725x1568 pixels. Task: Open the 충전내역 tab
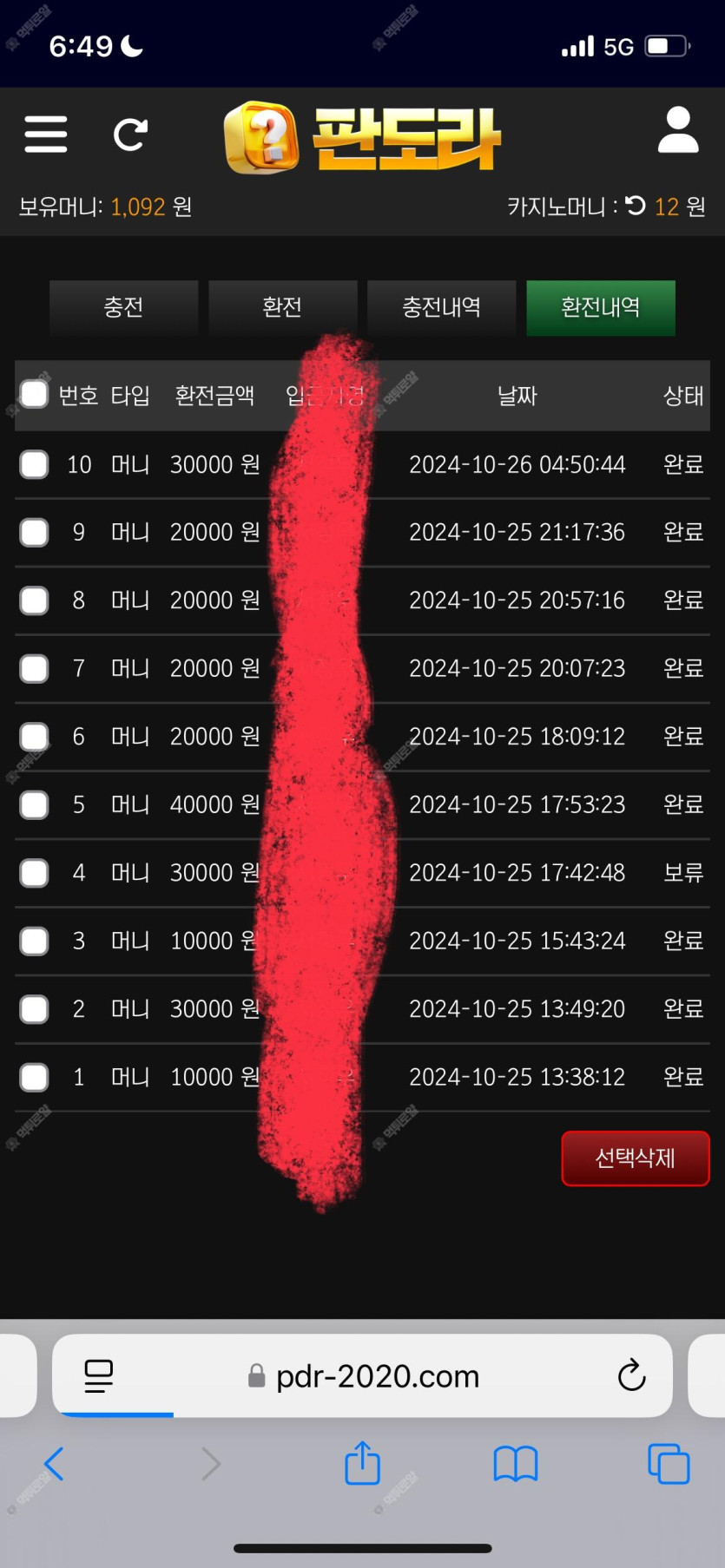coord(441,307)
